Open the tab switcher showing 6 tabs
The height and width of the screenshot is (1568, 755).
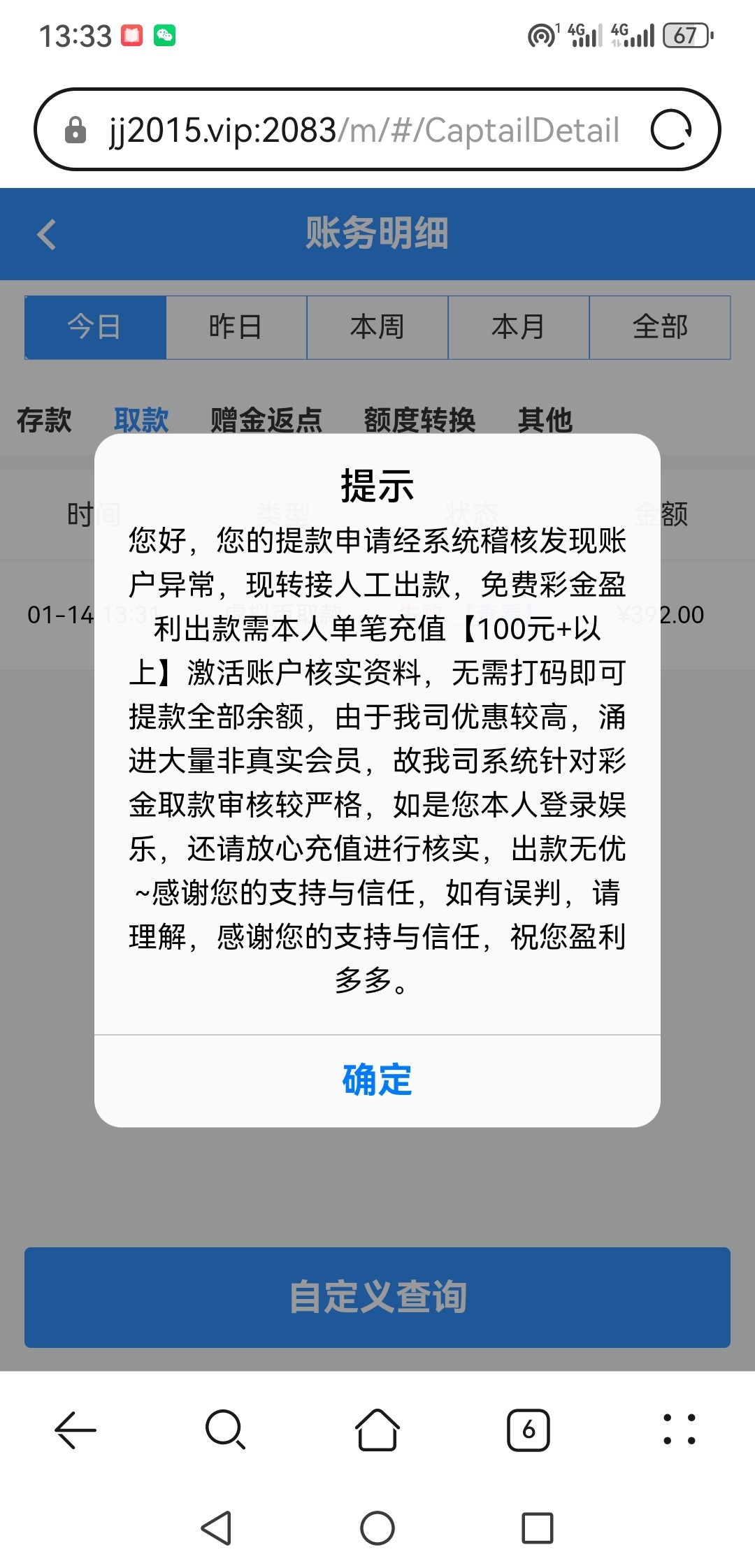click(x=528, y=1430)
